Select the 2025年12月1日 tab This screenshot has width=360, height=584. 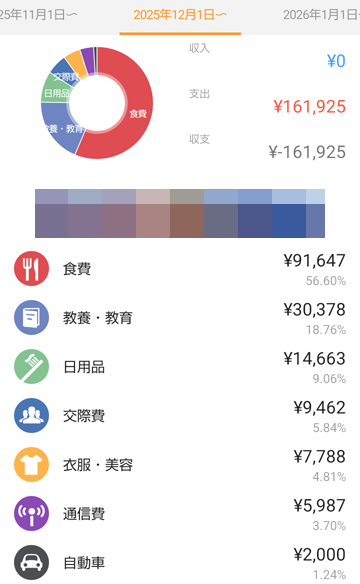[180, 15]
